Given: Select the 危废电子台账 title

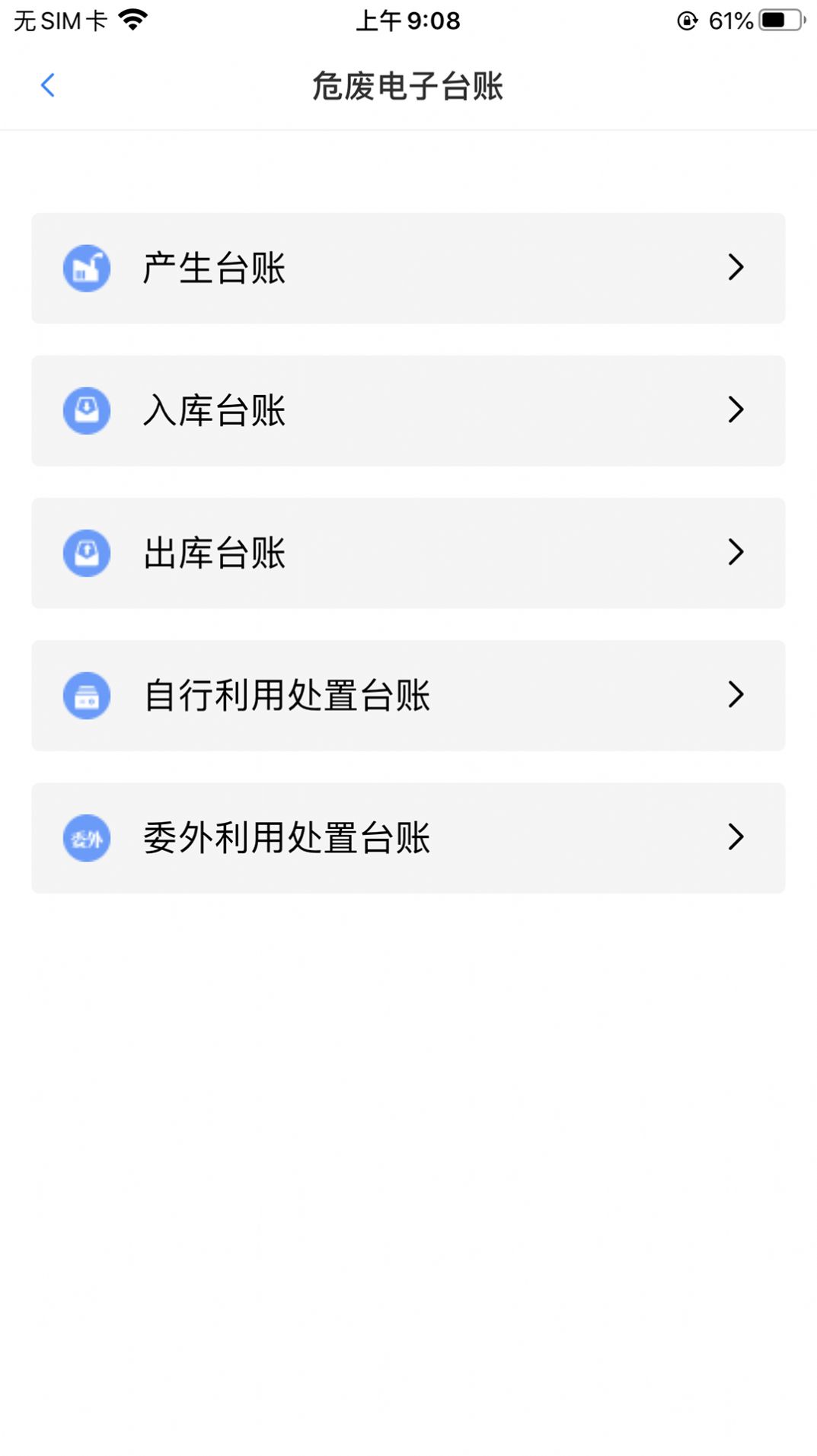Looking at the screenshot, I should point(408,86).
